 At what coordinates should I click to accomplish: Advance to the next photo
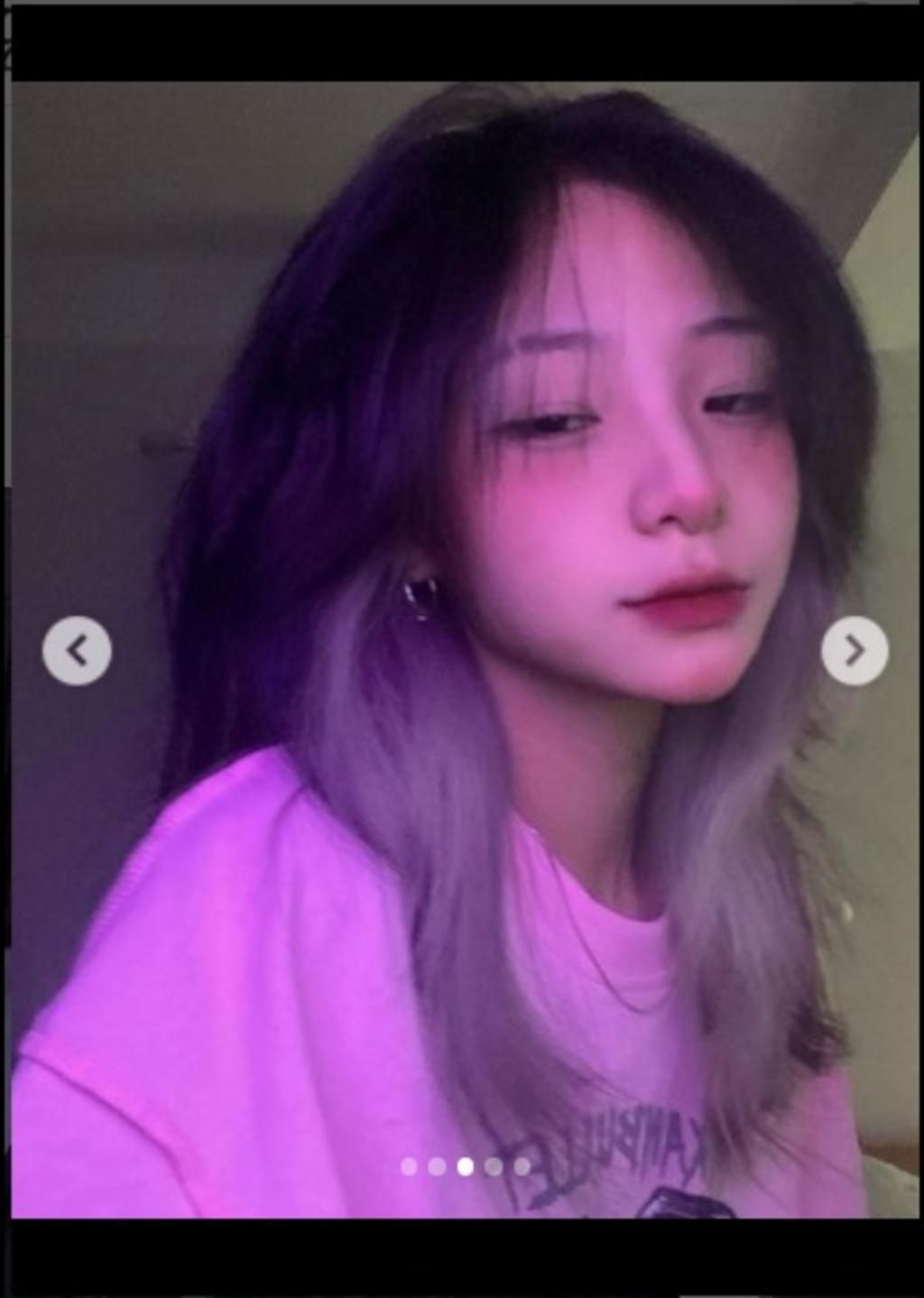[854, 650]
